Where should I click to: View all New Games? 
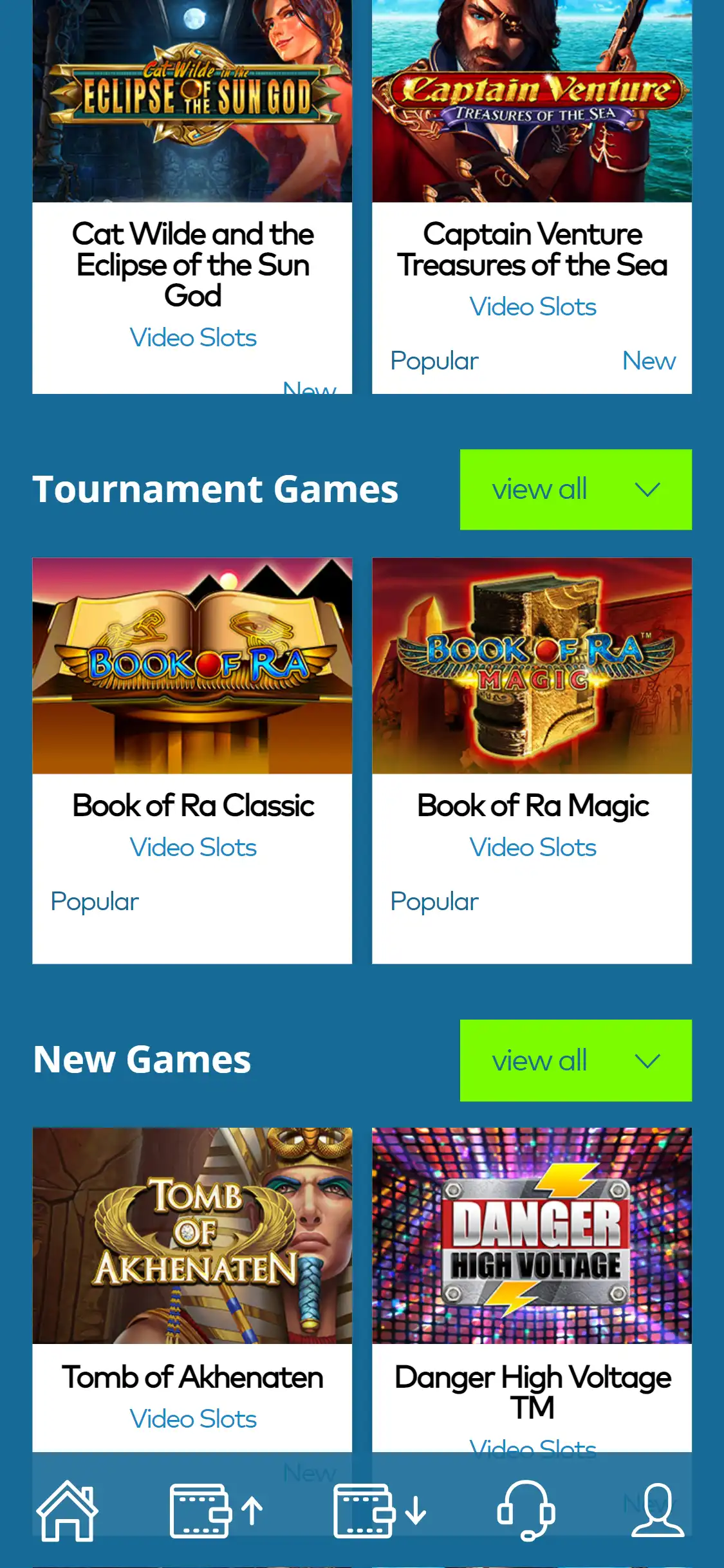point(575,1060)
